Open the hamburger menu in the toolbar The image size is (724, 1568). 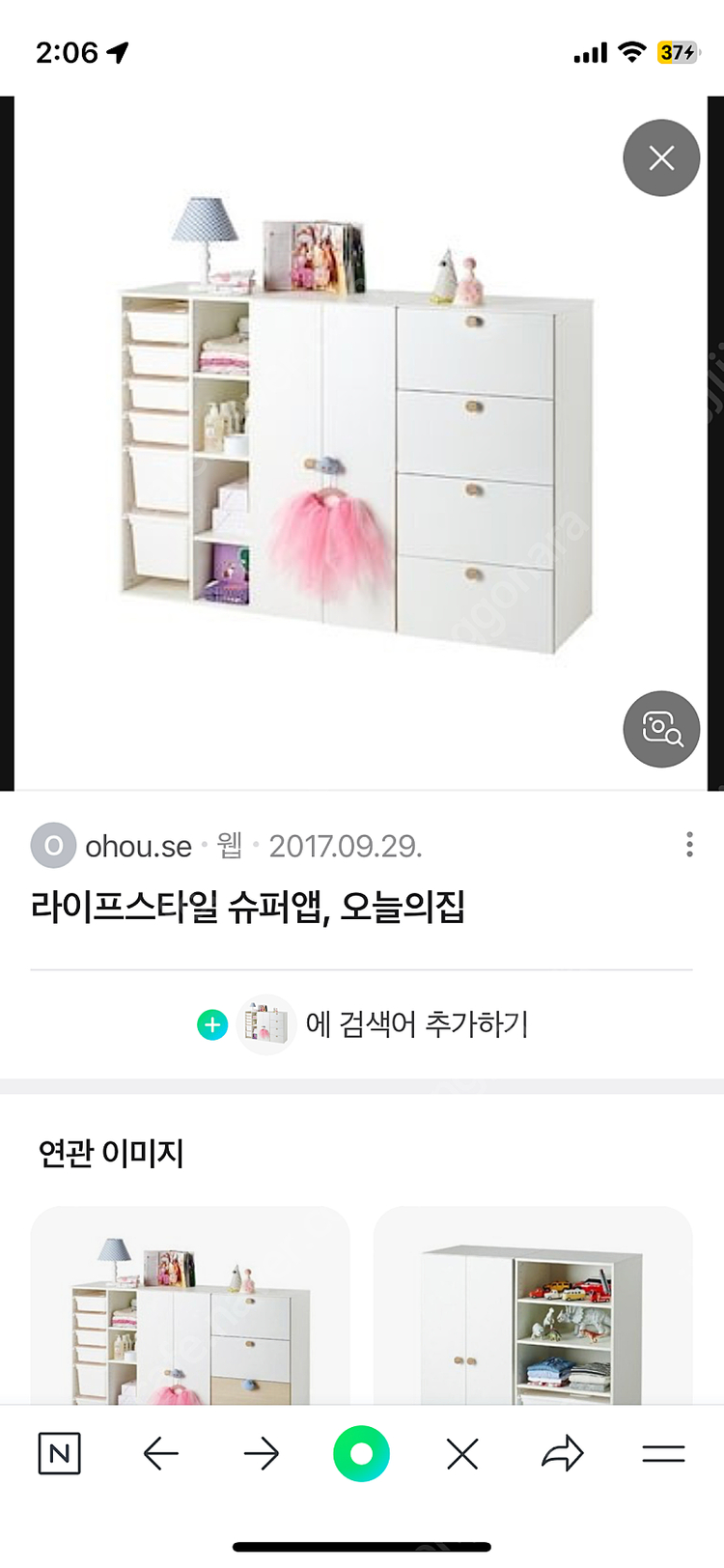(x=663, y=1452)
